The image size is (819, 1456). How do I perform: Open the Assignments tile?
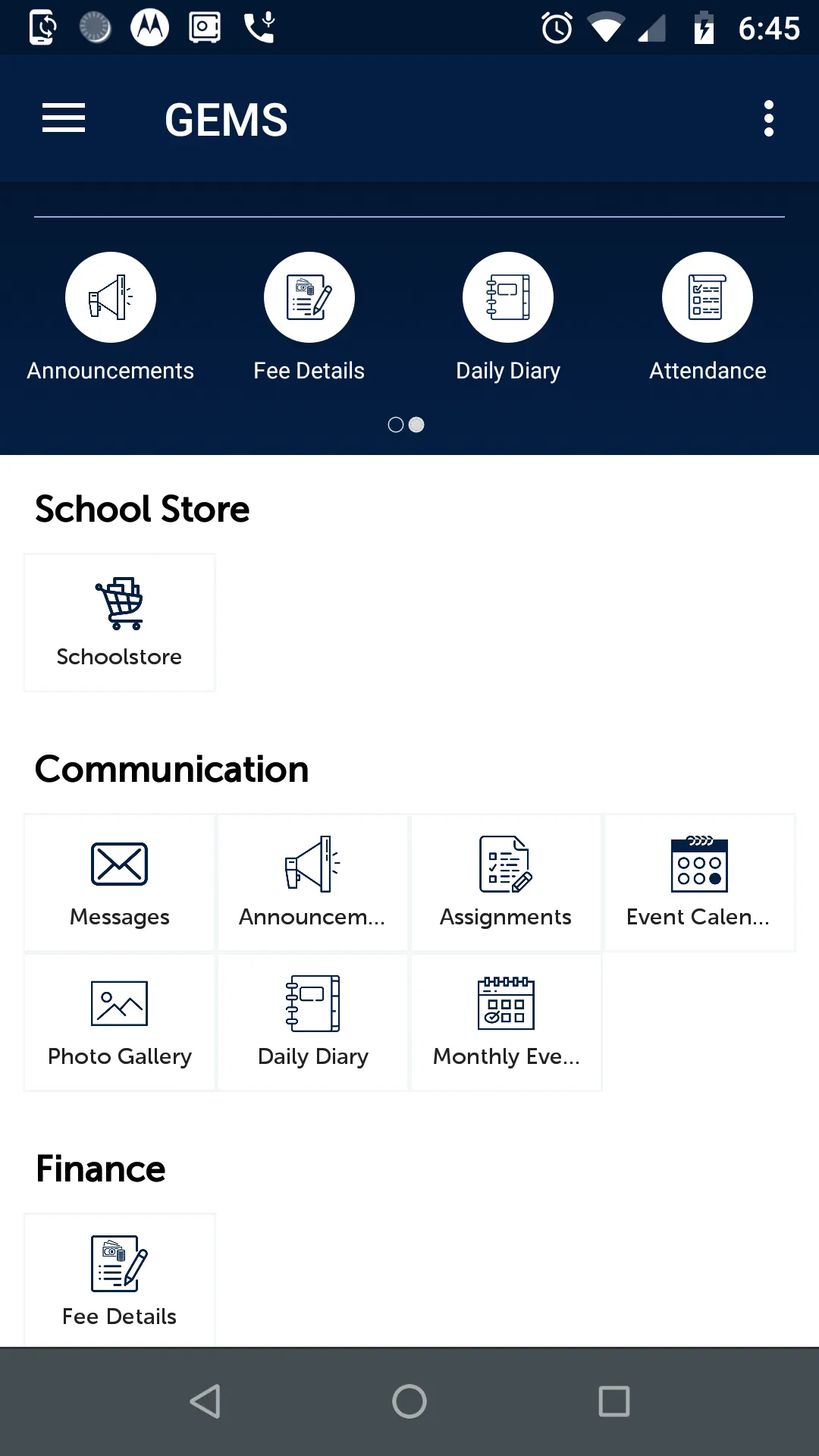[506, 883]
